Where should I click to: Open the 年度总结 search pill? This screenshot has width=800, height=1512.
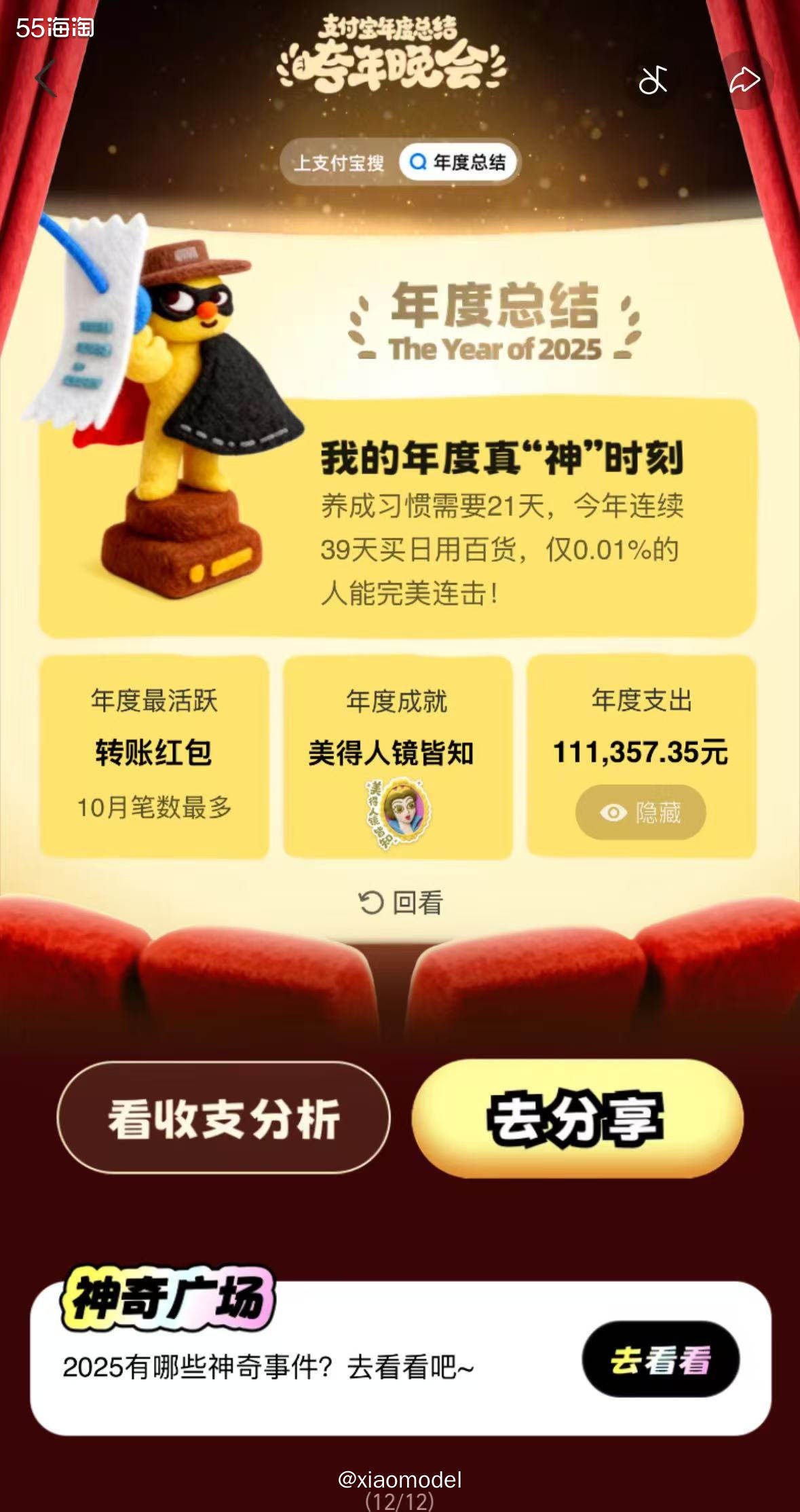pos(457,163)
